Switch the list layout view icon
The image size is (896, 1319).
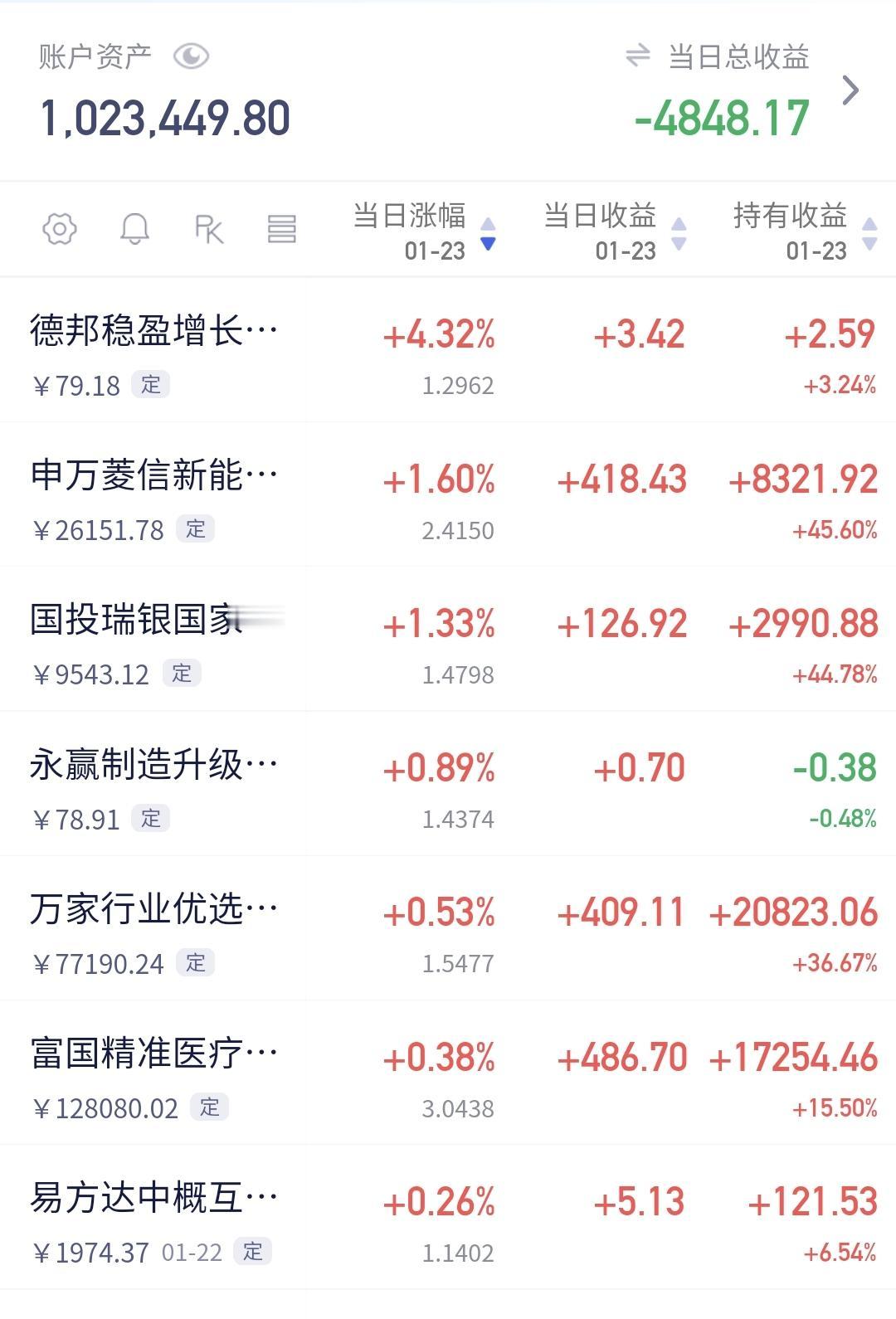pos(282,229)
